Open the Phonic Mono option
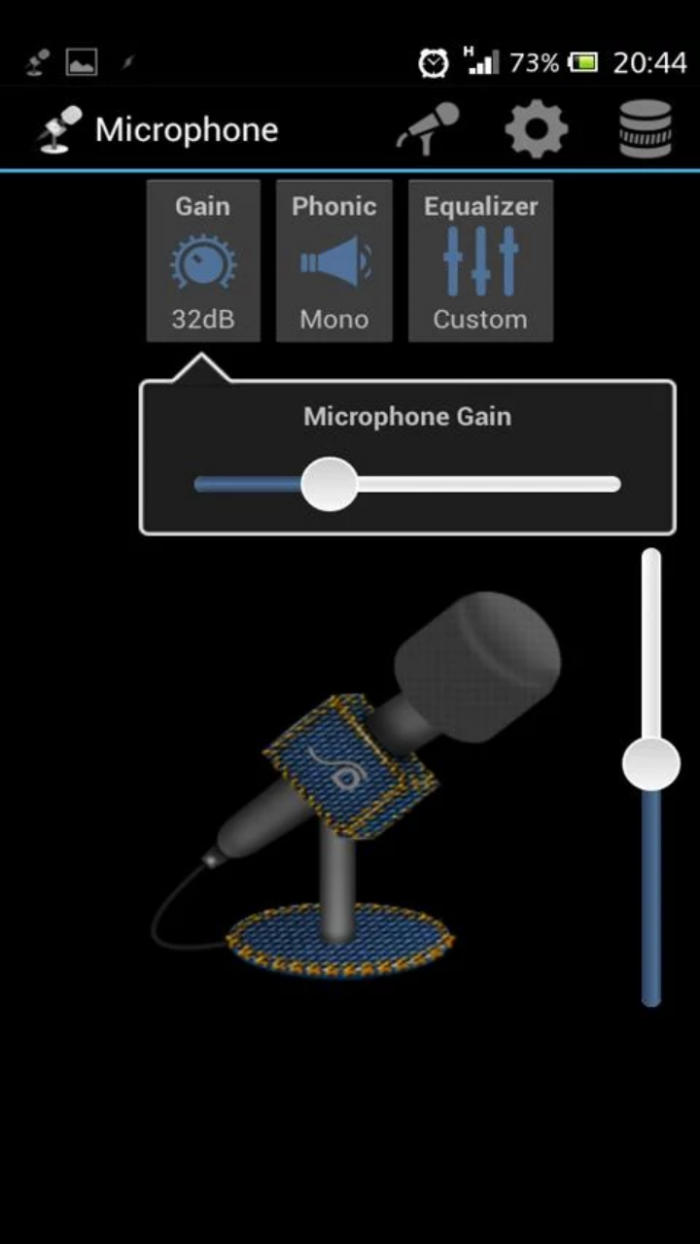The image size is (700, 1244). click(x=334, y=261)
